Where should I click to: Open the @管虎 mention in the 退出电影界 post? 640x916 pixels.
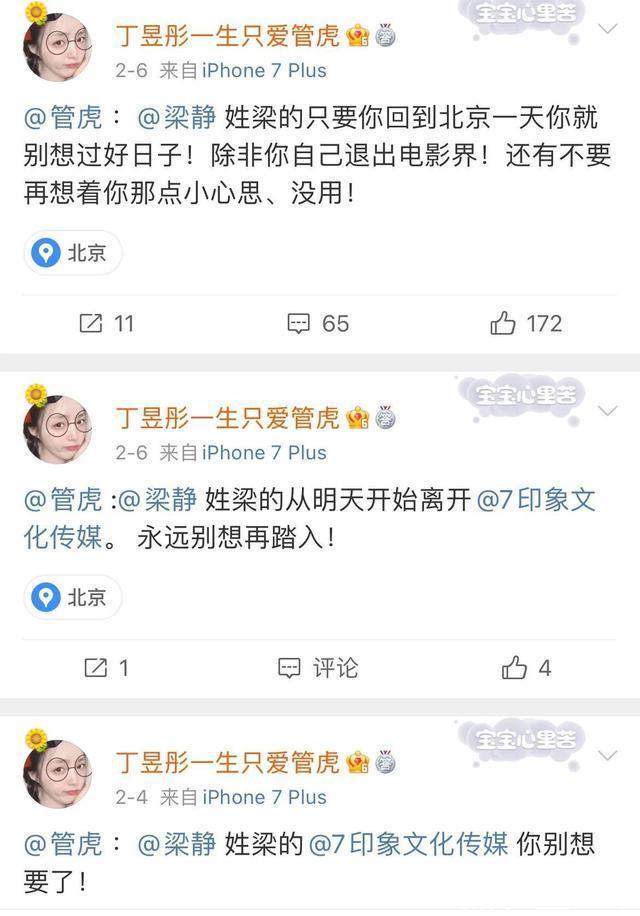coord(62,118)
